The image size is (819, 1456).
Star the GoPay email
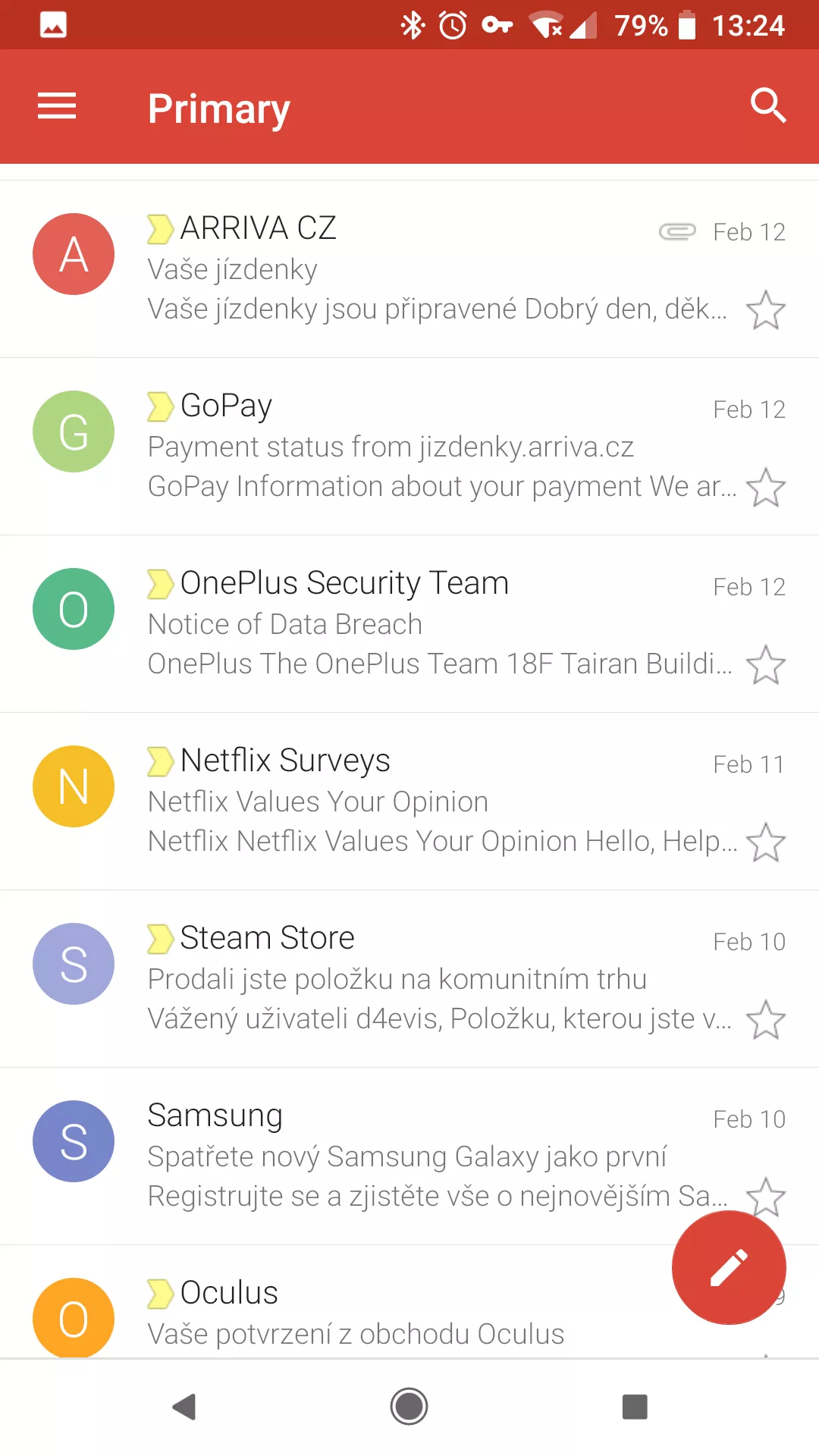[766, 488]
